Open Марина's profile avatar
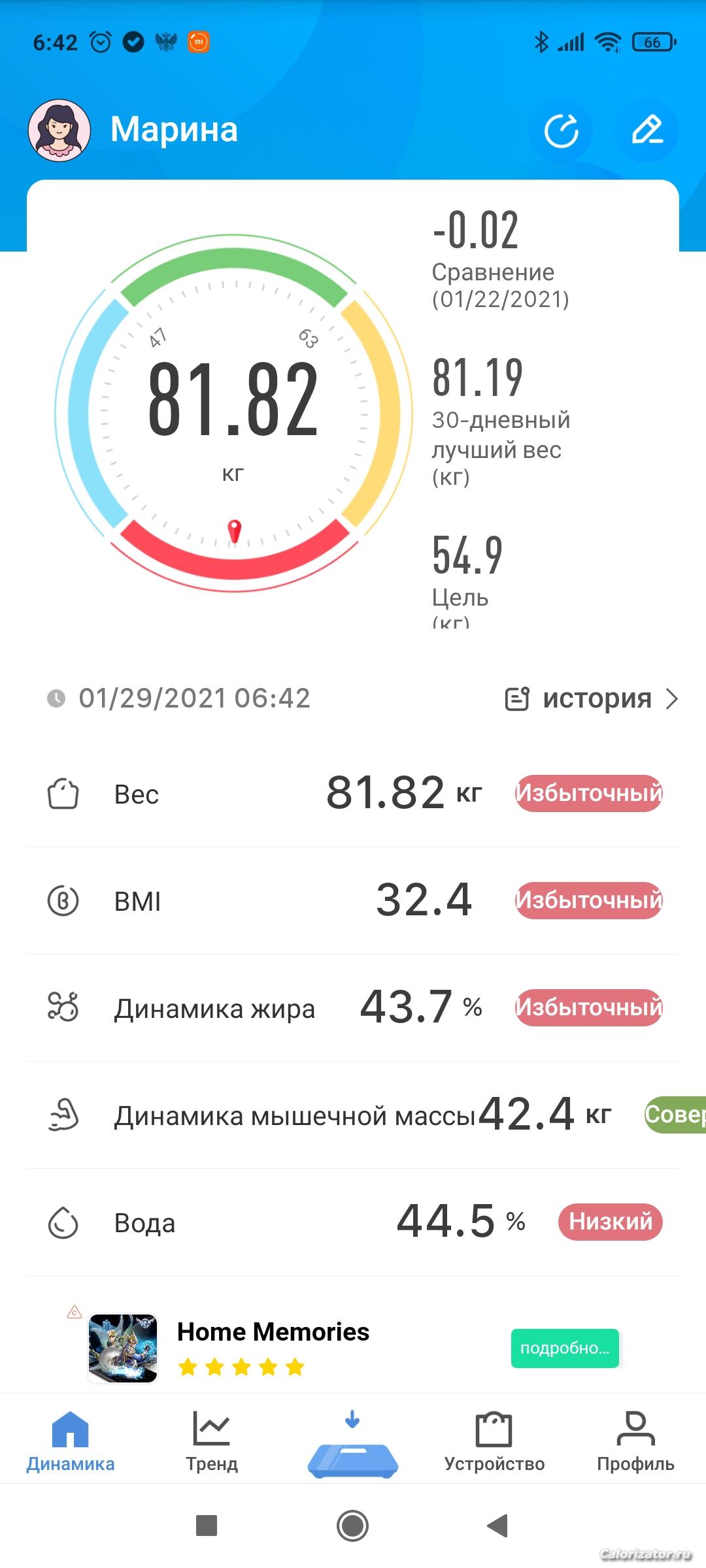The height and width of the screenshot is (1568, 706). 59,131
